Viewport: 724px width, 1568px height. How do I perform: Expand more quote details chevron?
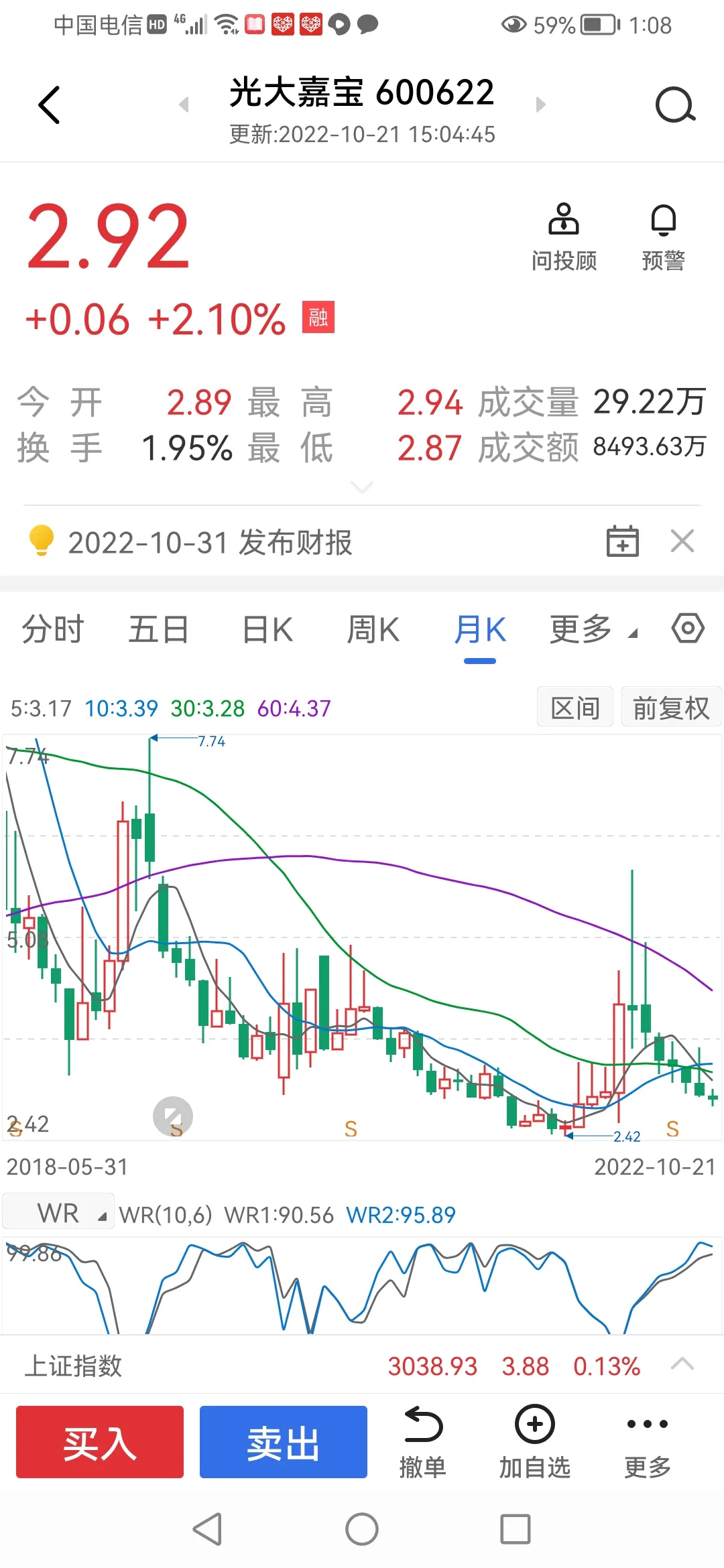click(x=362, y=487)
